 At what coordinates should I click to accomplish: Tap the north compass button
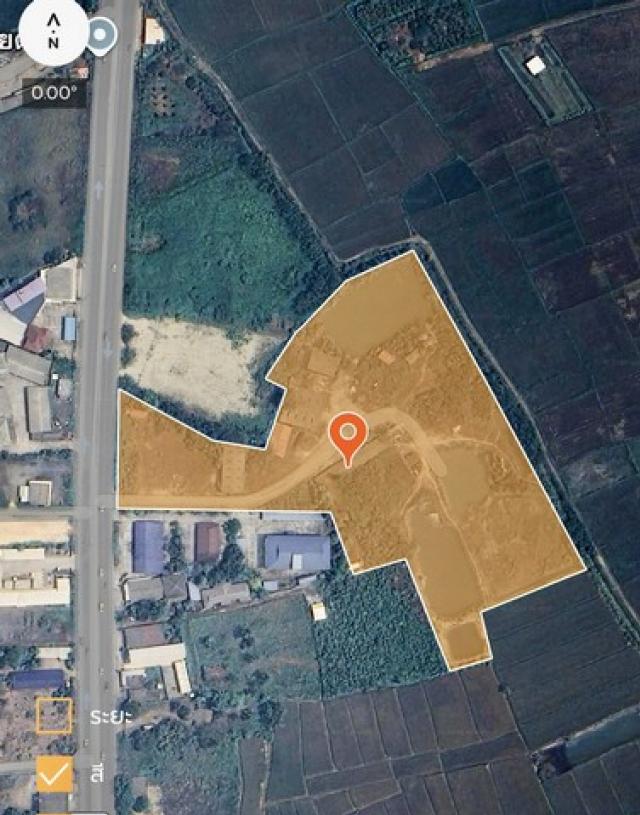tap(53, 33)
